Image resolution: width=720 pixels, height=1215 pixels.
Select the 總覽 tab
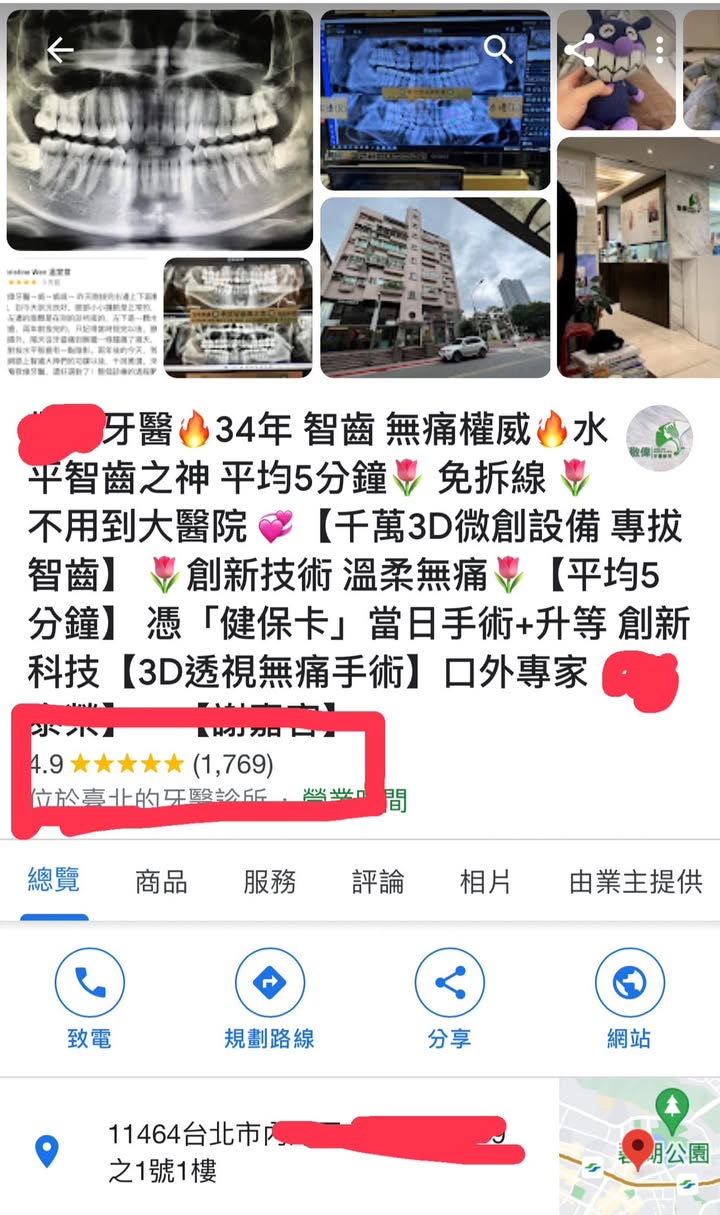pyautogui.click(x=53, y=881)
